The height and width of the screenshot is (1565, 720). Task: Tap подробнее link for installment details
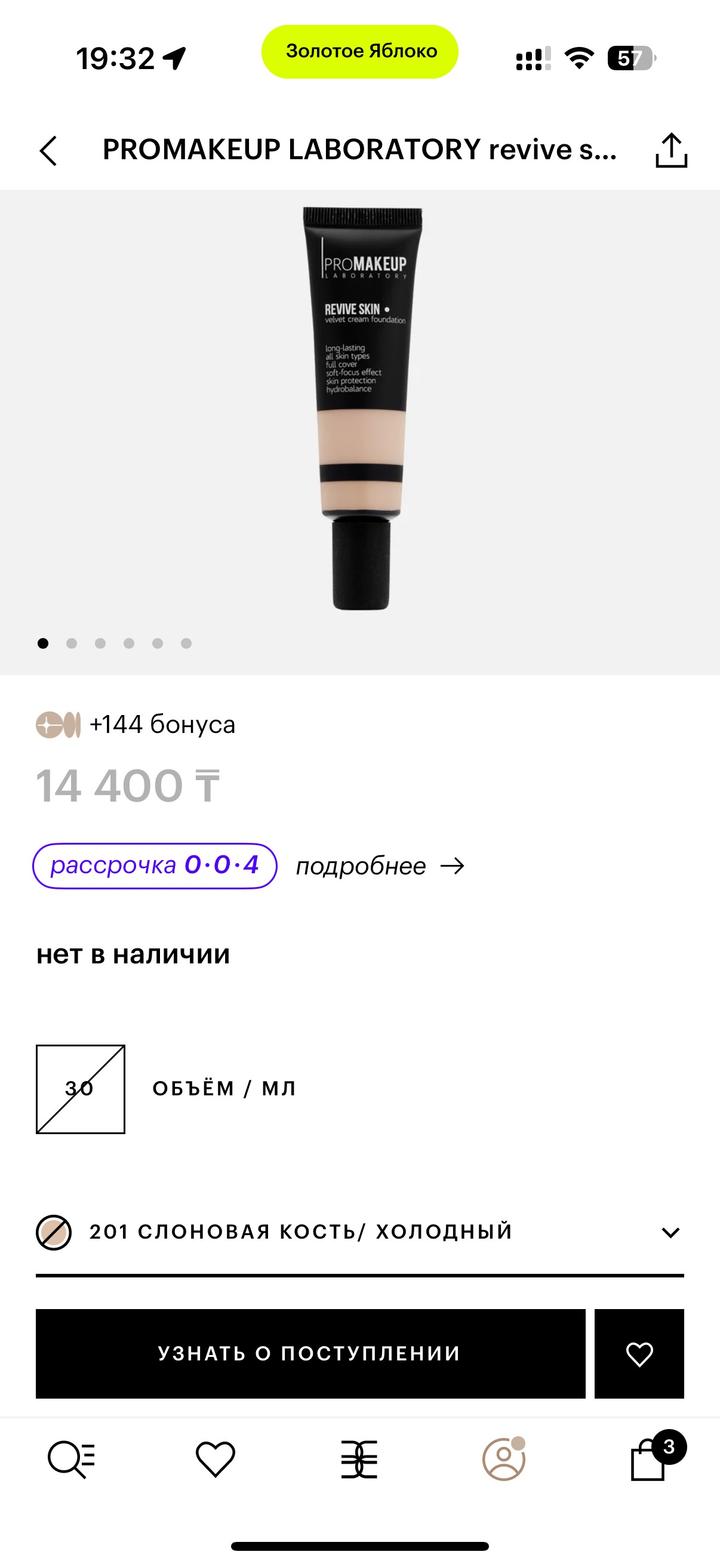380,866
